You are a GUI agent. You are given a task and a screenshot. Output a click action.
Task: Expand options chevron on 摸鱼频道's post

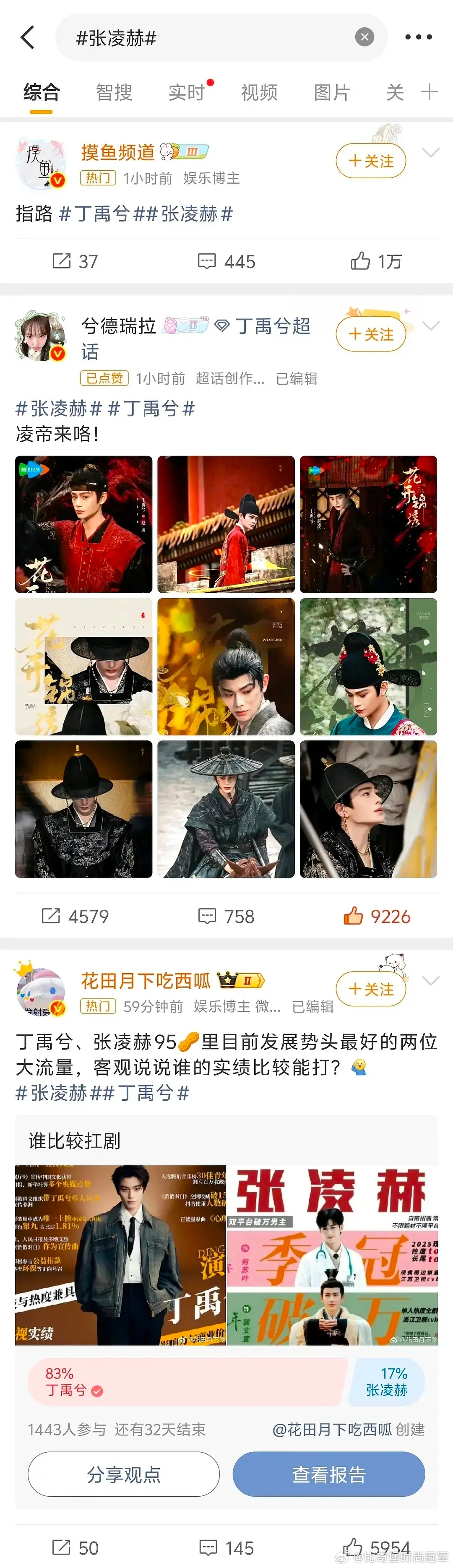(430, 153)
